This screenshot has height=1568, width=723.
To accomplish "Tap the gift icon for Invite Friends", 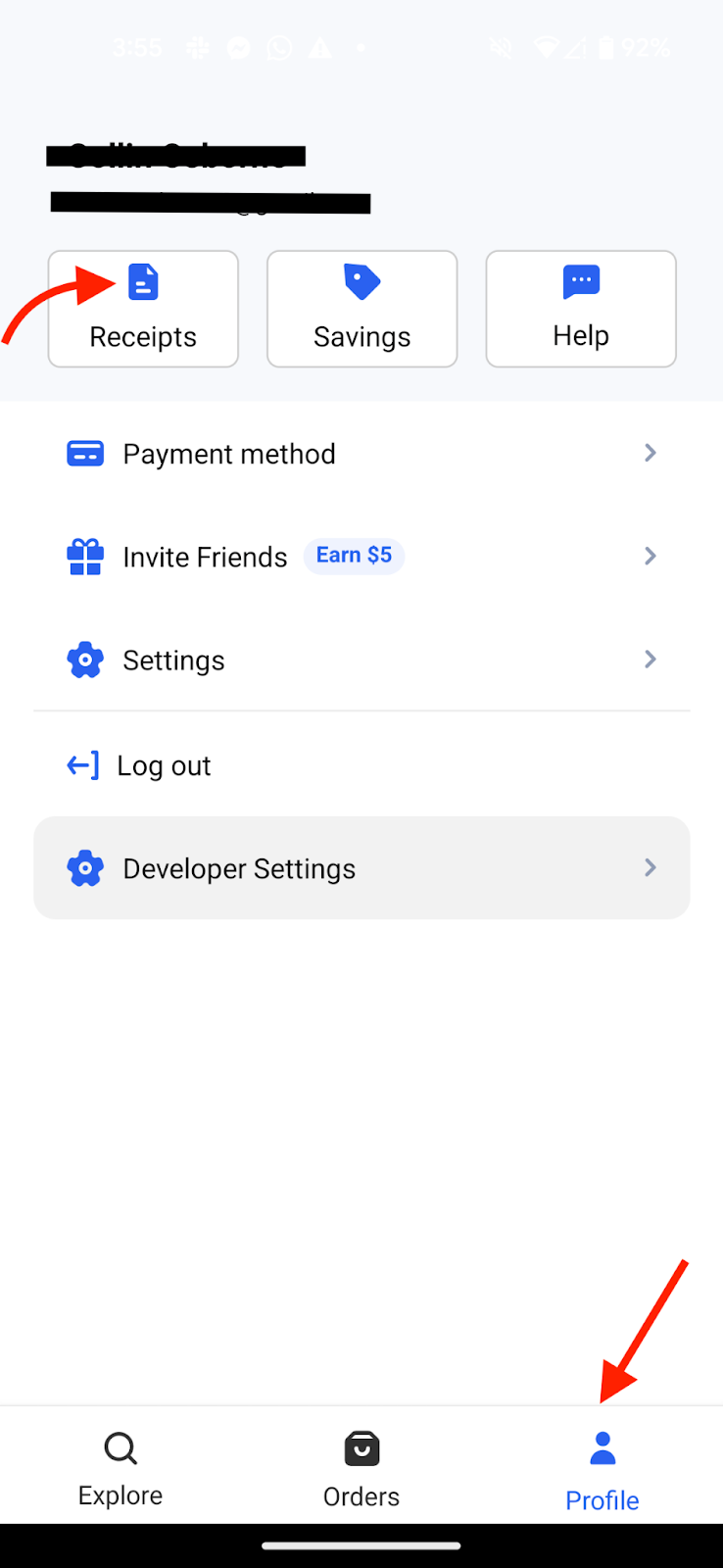I will point(85,556).
